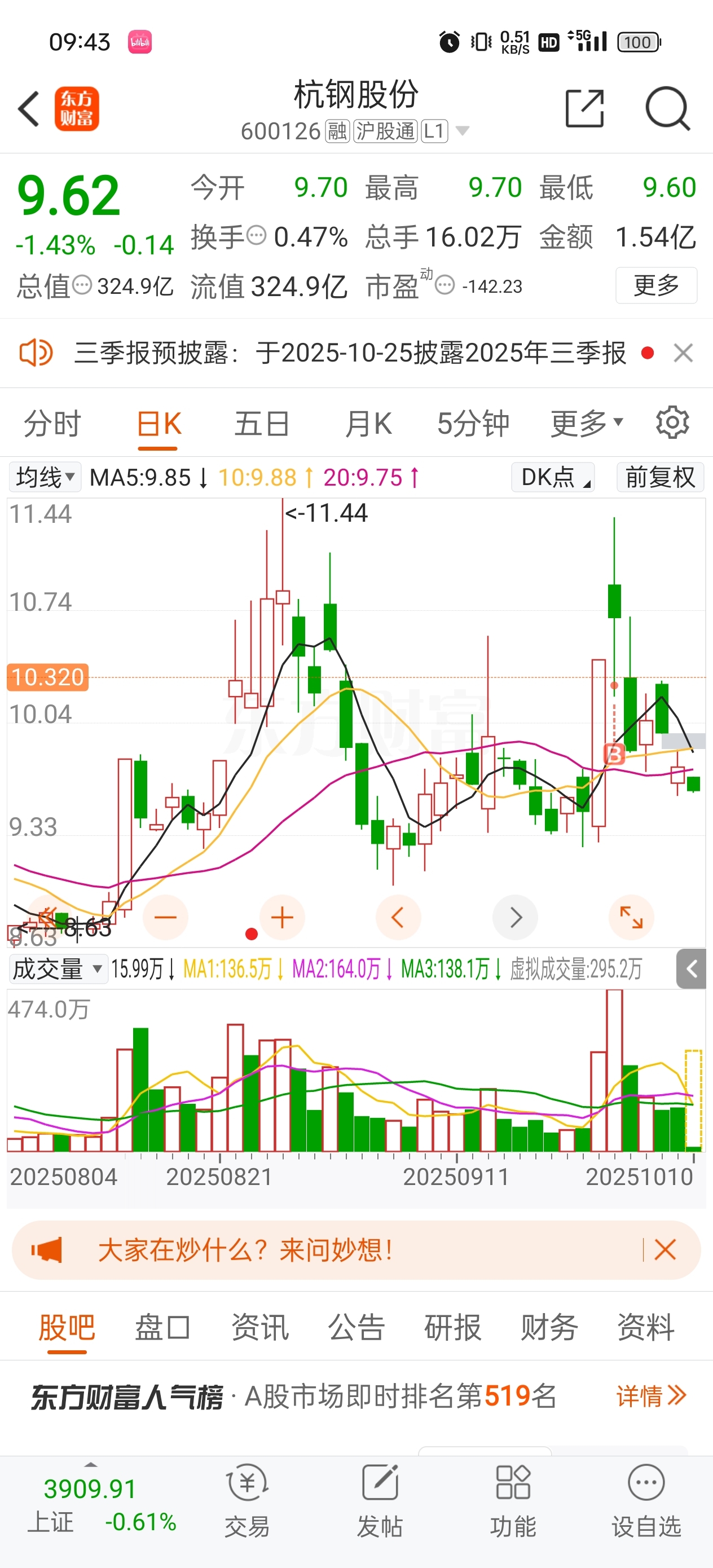Open the search magnifier

667,109
